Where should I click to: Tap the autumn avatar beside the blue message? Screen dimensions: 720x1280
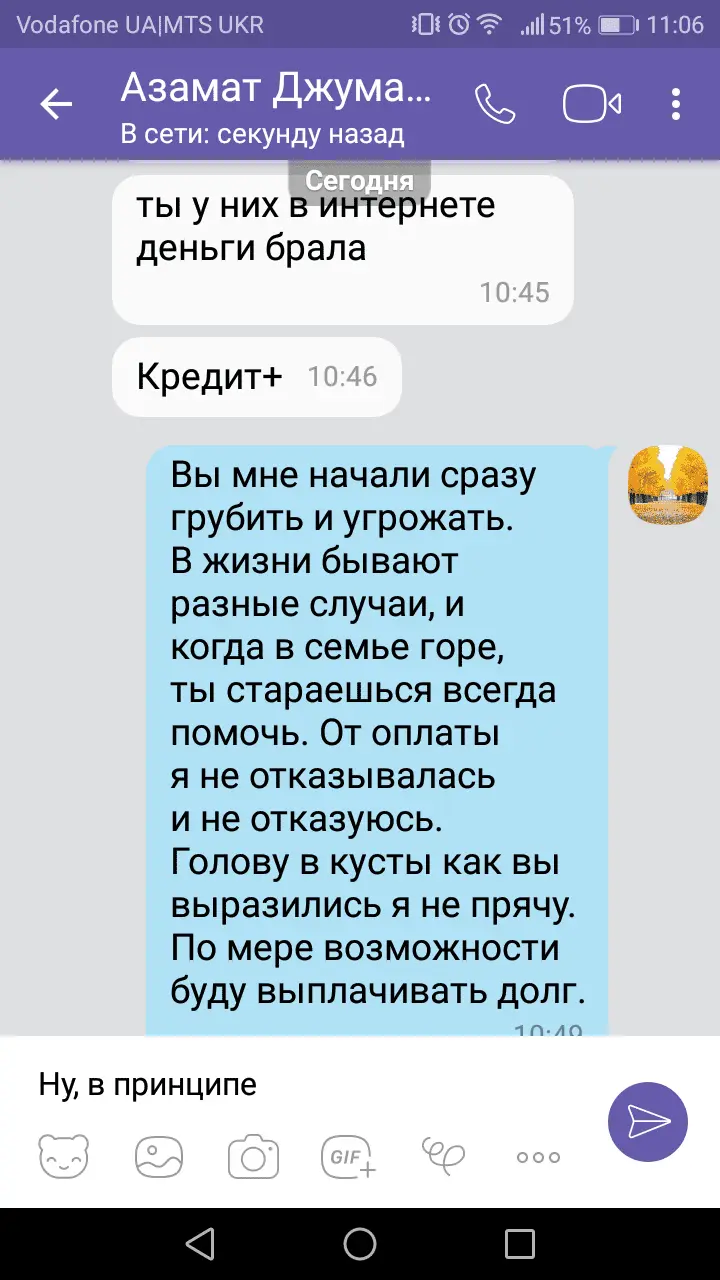pyautogui.click(x=660, y=484)
